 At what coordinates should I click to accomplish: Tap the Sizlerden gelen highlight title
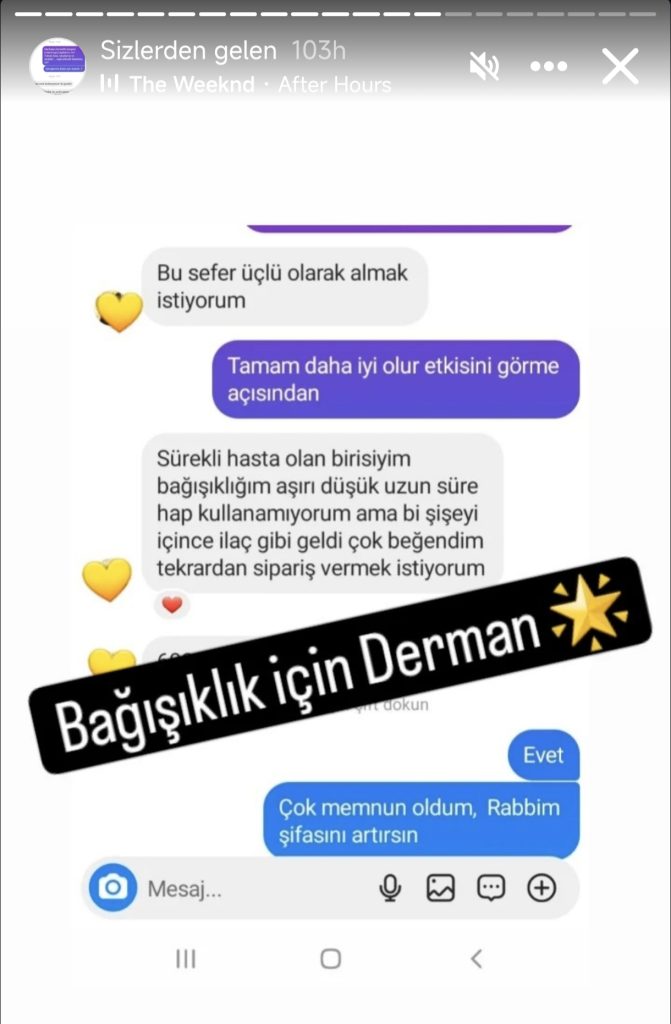click(x=190, y=51)
